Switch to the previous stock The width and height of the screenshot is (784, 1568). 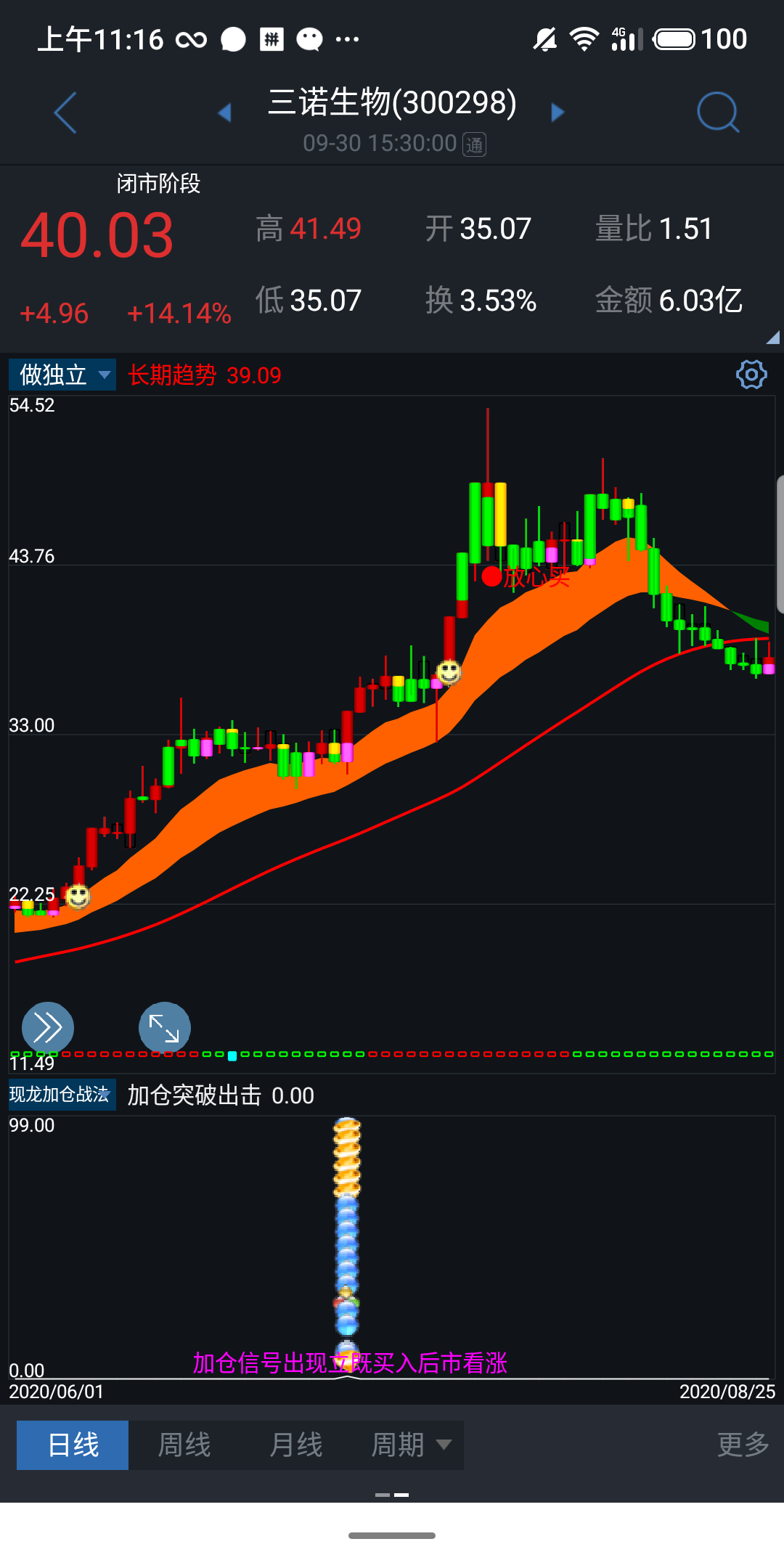[224, 113]
